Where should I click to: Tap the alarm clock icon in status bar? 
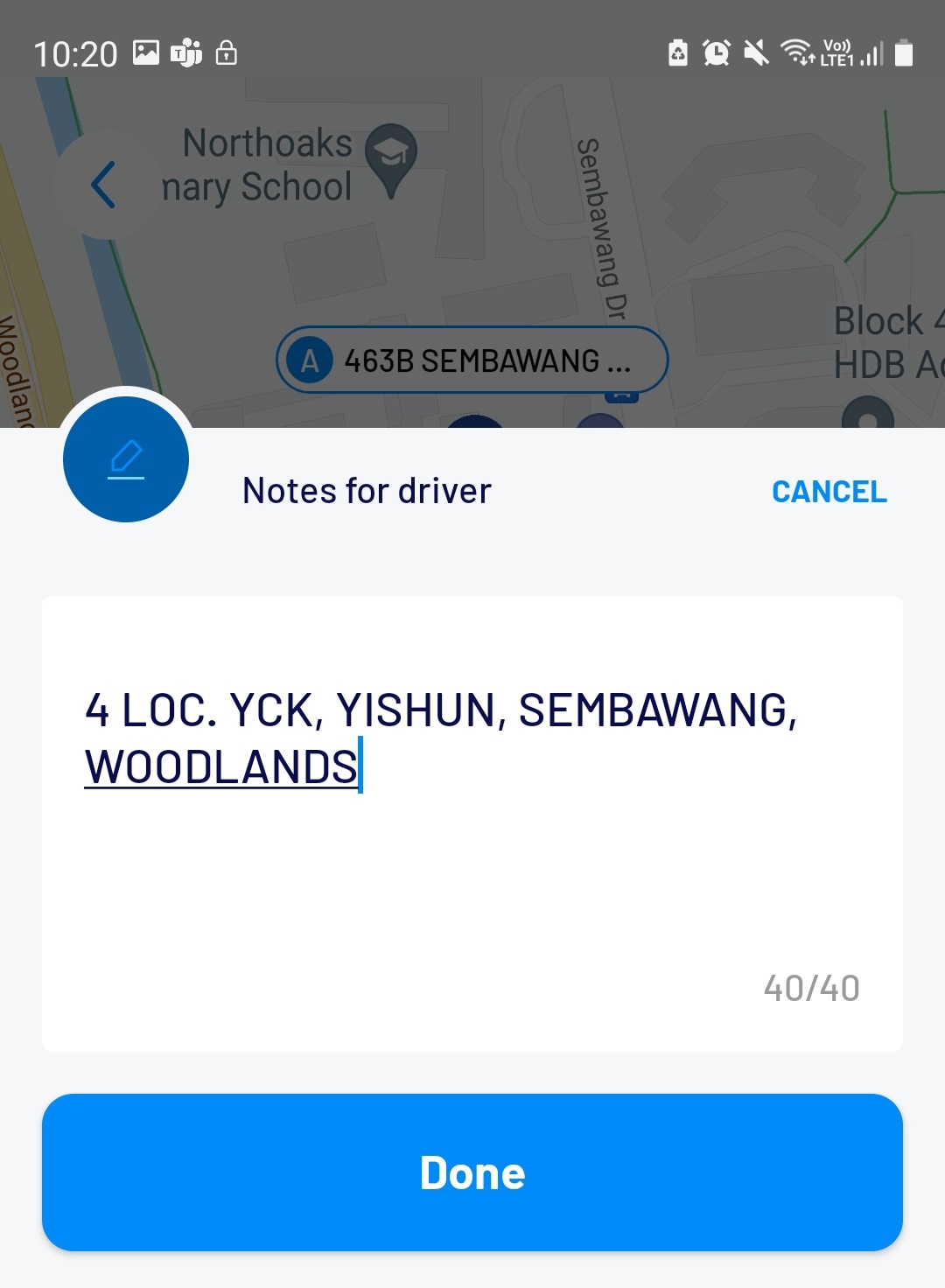pyautogui.click(x=715, y=52)
